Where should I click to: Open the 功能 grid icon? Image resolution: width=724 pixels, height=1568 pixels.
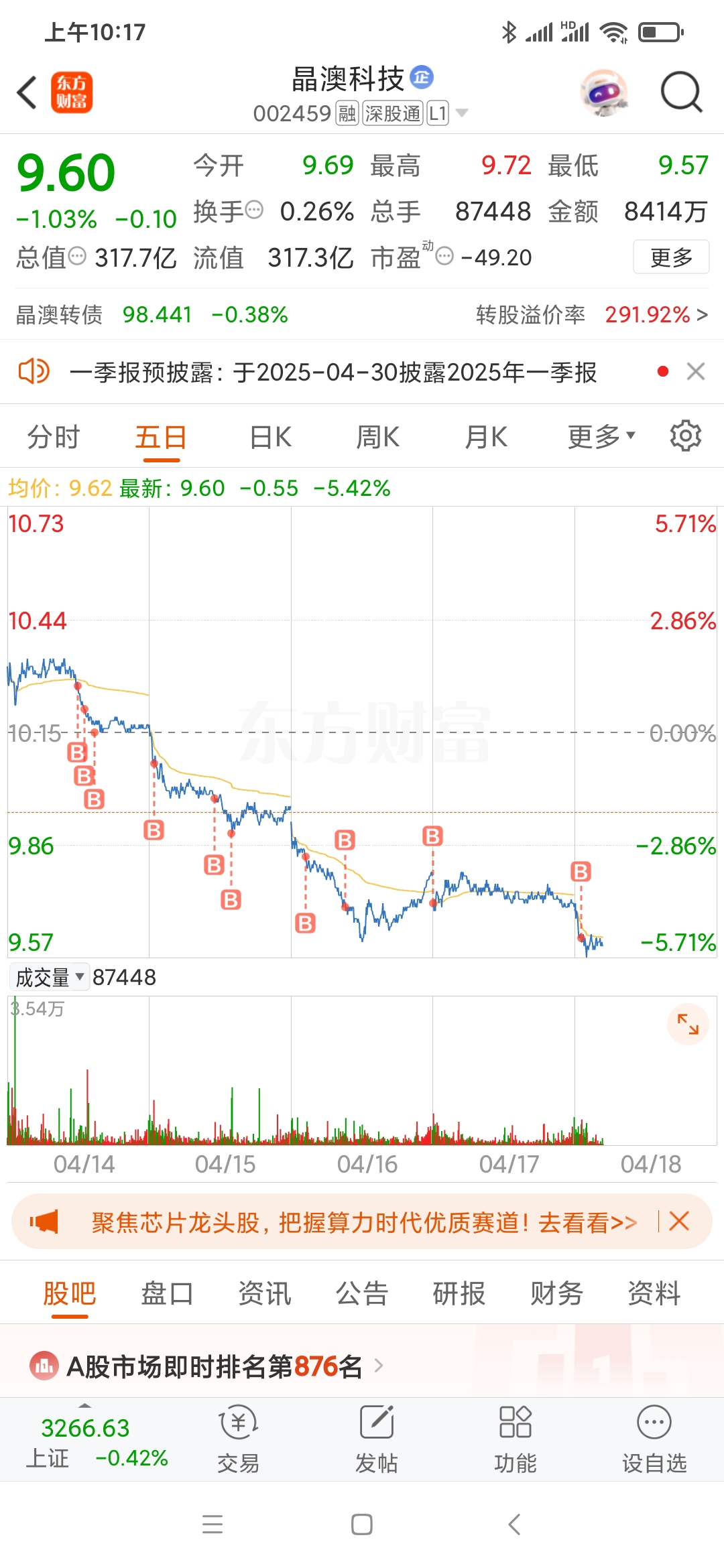pyautogui.click(x=516, y=1423)
